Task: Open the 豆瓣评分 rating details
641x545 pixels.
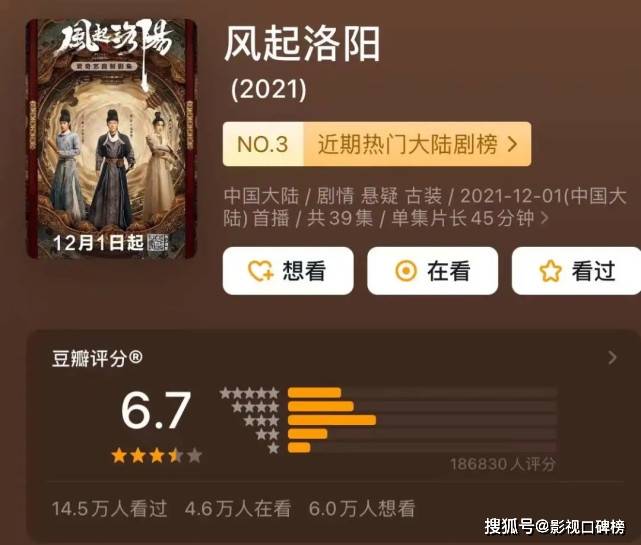Action: click(x=613, y=357)
